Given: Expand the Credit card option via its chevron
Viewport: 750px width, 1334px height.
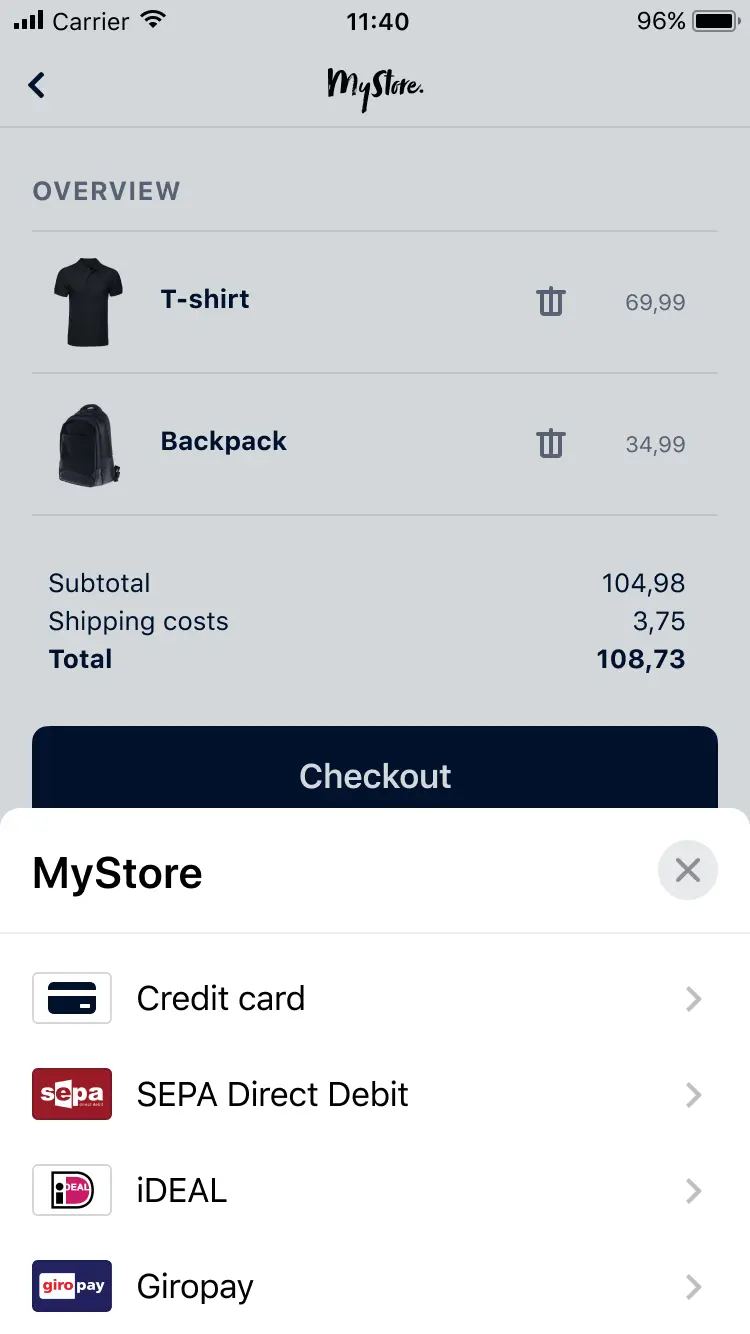Looking at the screenshot, I should pyautogui.click(x=694, y=998).
